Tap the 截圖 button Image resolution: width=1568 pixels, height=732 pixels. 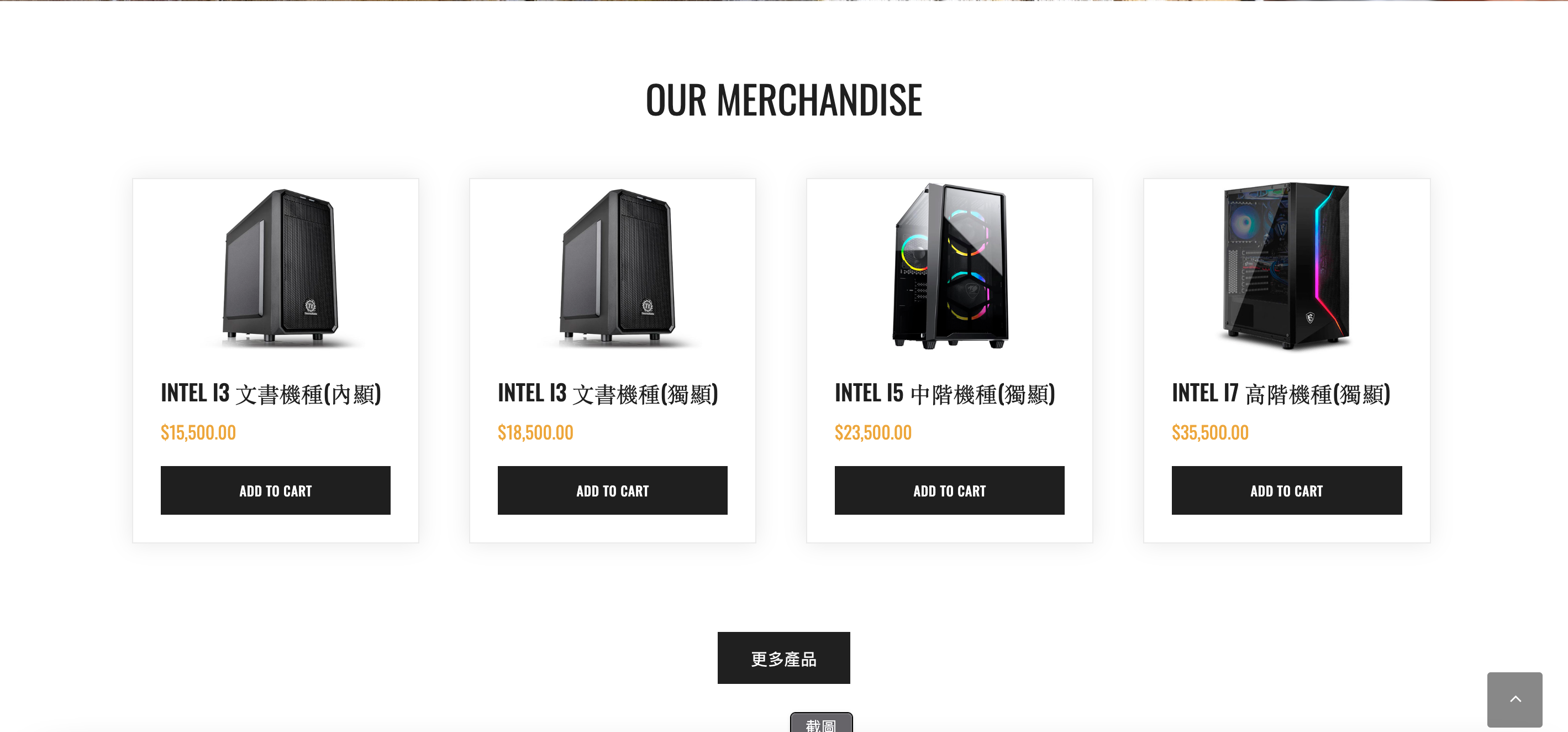pyautogui.click(x=820, y=724)
